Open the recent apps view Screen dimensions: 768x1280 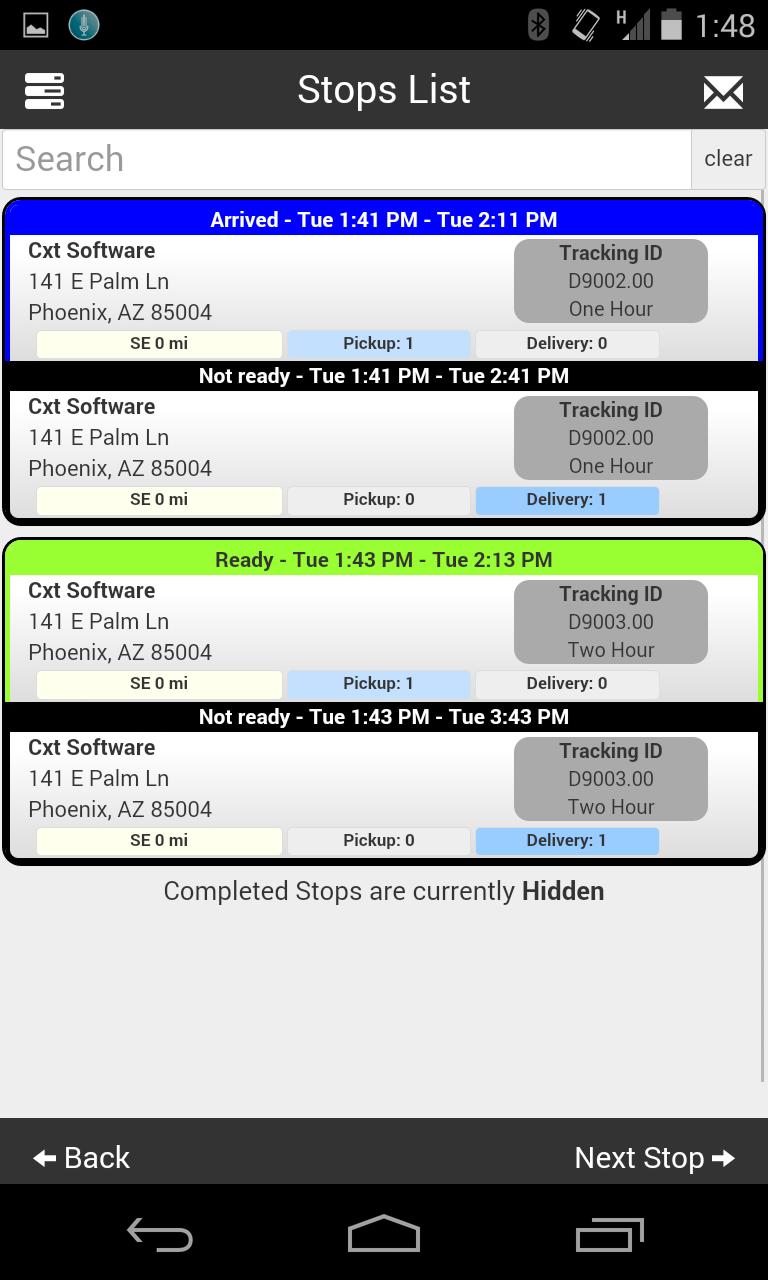point(610,1234)
